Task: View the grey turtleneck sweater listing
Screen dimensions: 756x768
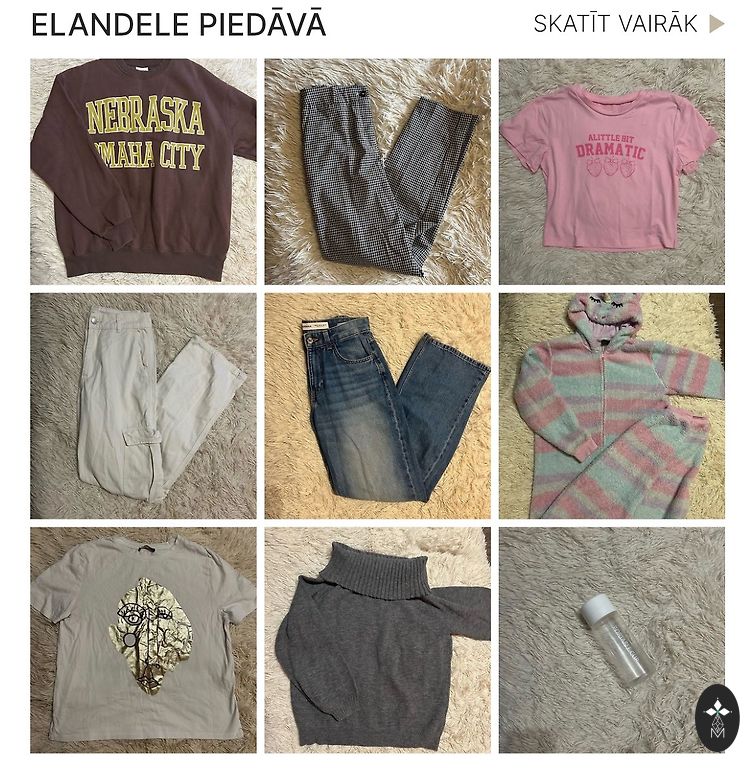Action: pyautogui.click(x=377, y=640)
